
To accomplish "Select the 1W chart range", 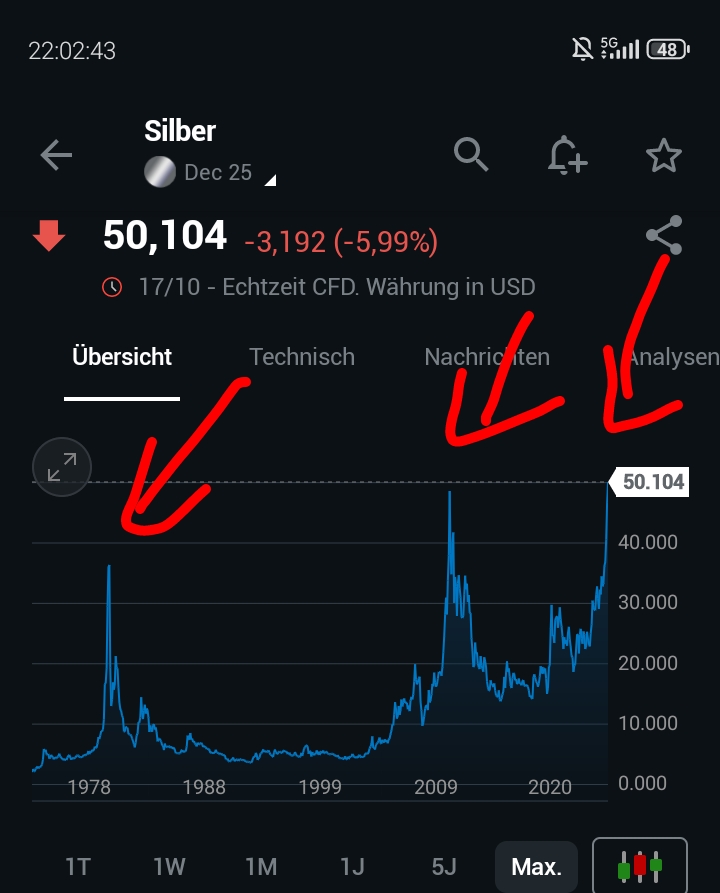I will [169, 866].
